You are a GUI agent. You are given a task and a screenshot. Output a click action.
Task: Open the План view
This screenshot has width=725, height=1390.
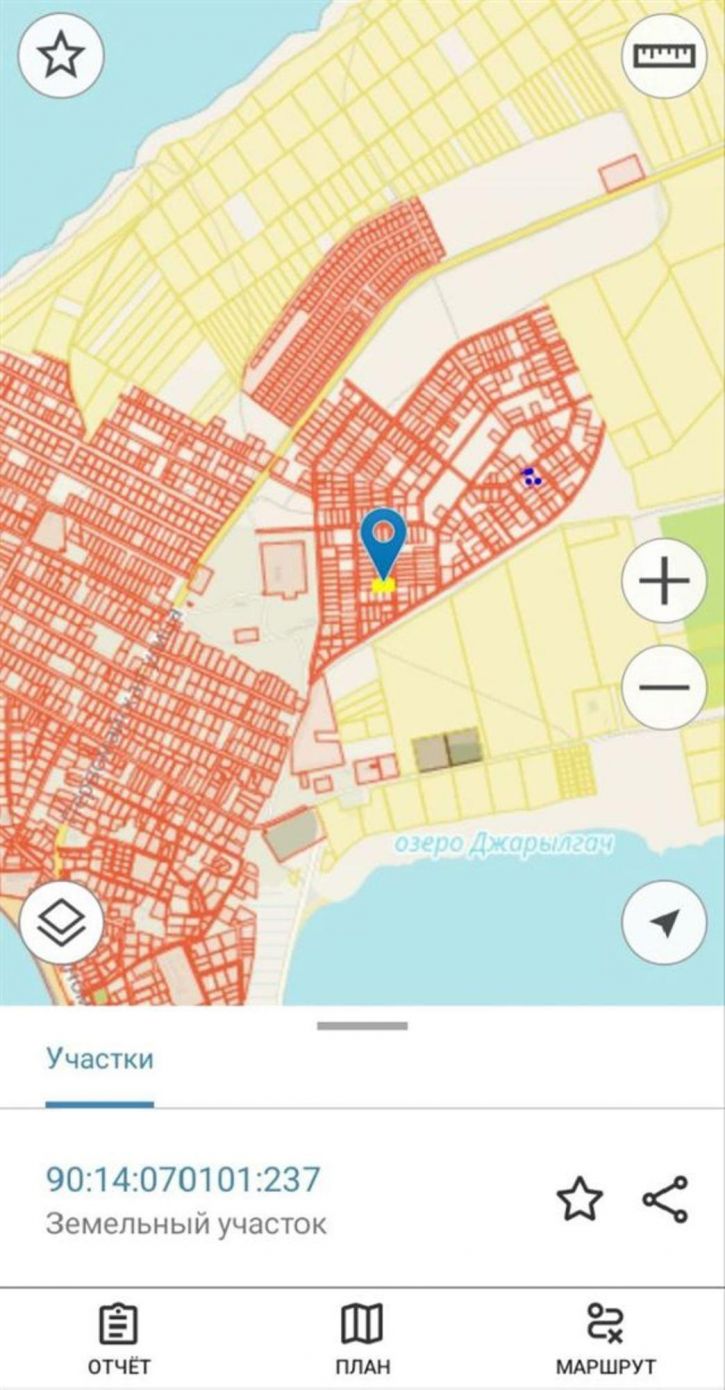pos(362,1340)
